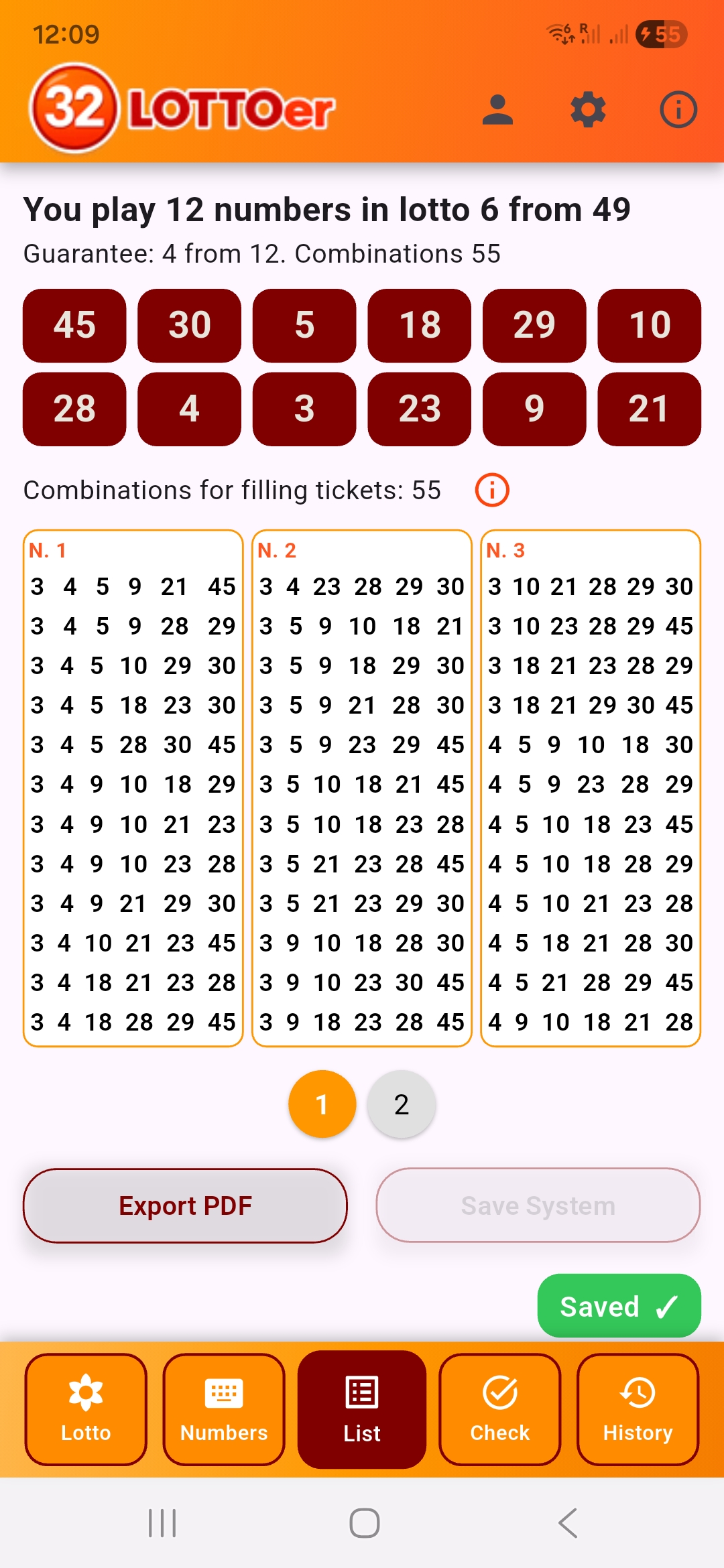The width and height of the screenshot is (724, 1568).
Task: Switch to the Numbers tab
Action: [224, 1409]
